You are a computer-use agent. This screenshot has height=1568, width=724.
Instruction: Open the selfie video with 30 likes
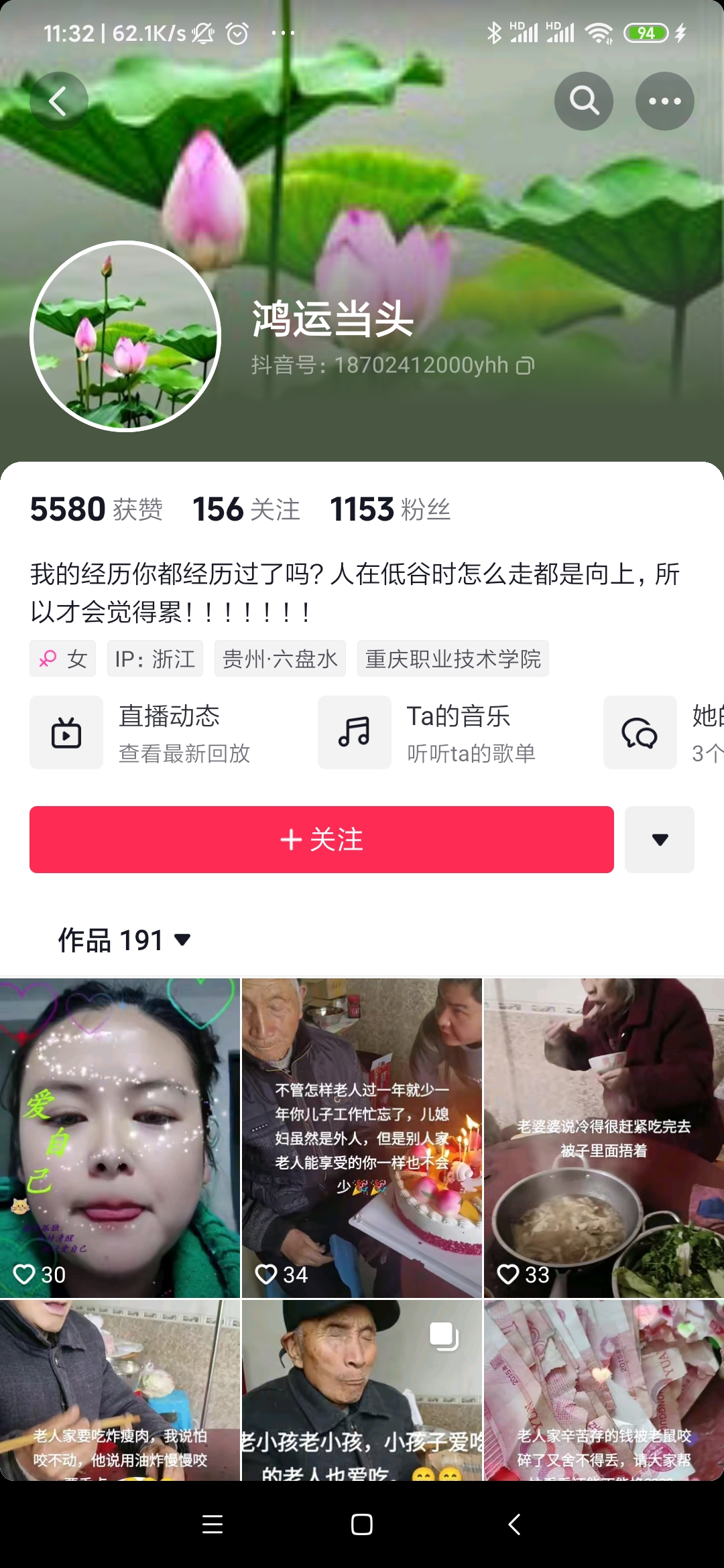(x=119, y=1137)
